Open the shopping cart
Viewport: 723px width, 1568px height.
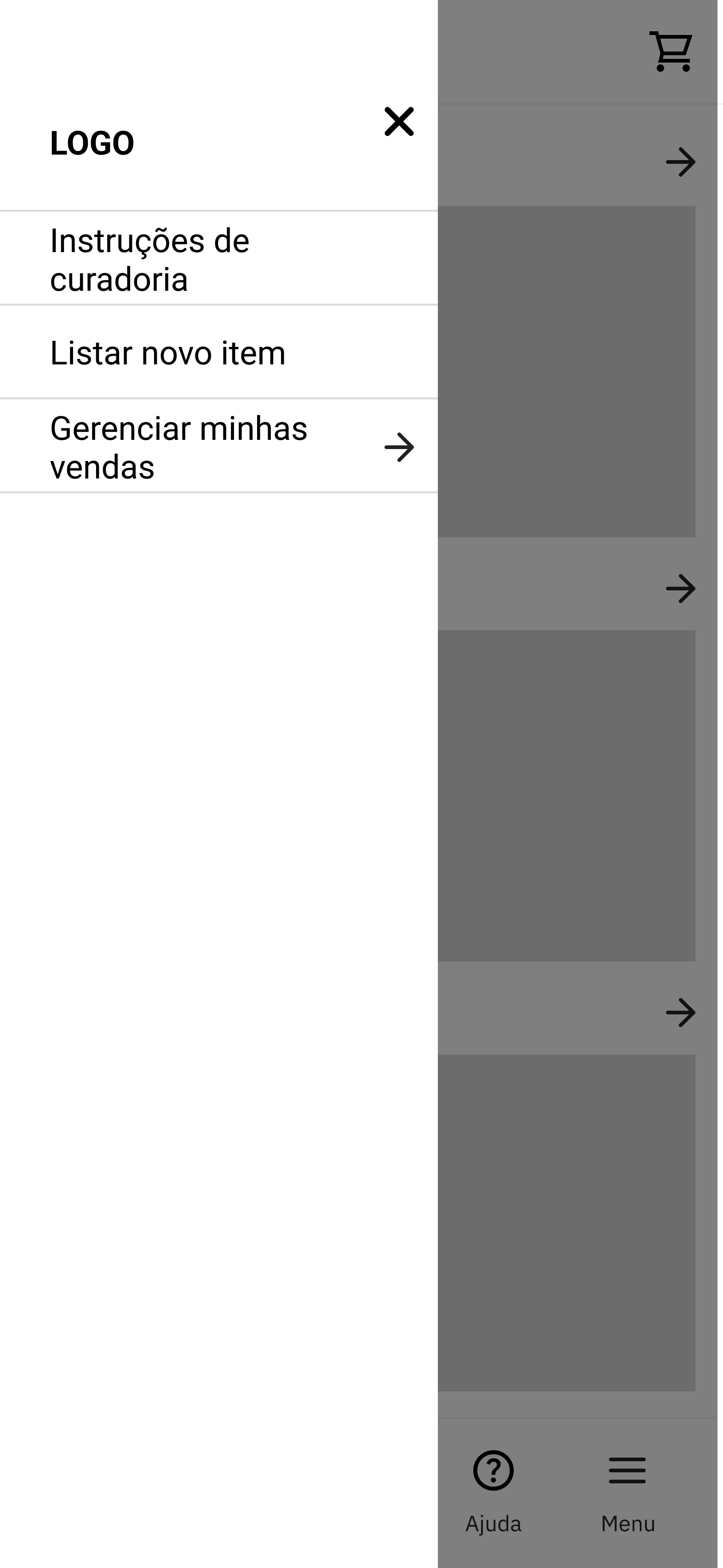tap(671, 52)
